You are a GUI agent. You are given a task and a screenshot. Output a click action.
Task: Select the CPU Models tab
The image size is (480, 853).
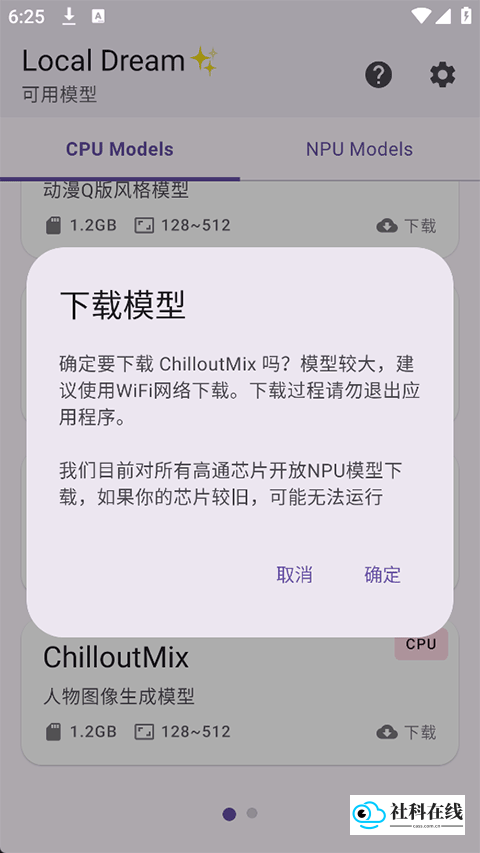point(120,149)
